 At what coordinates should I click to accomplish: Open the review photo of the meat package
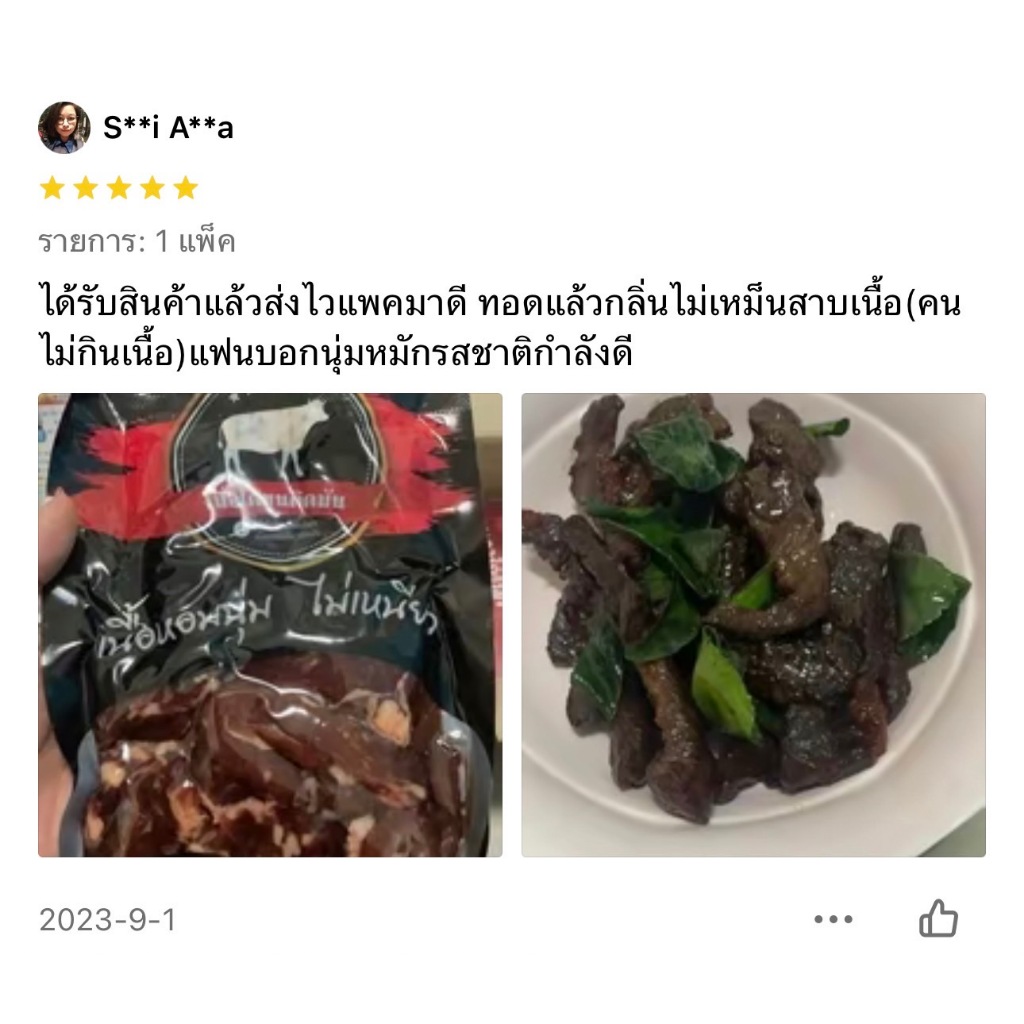click(x=270, y=625)
